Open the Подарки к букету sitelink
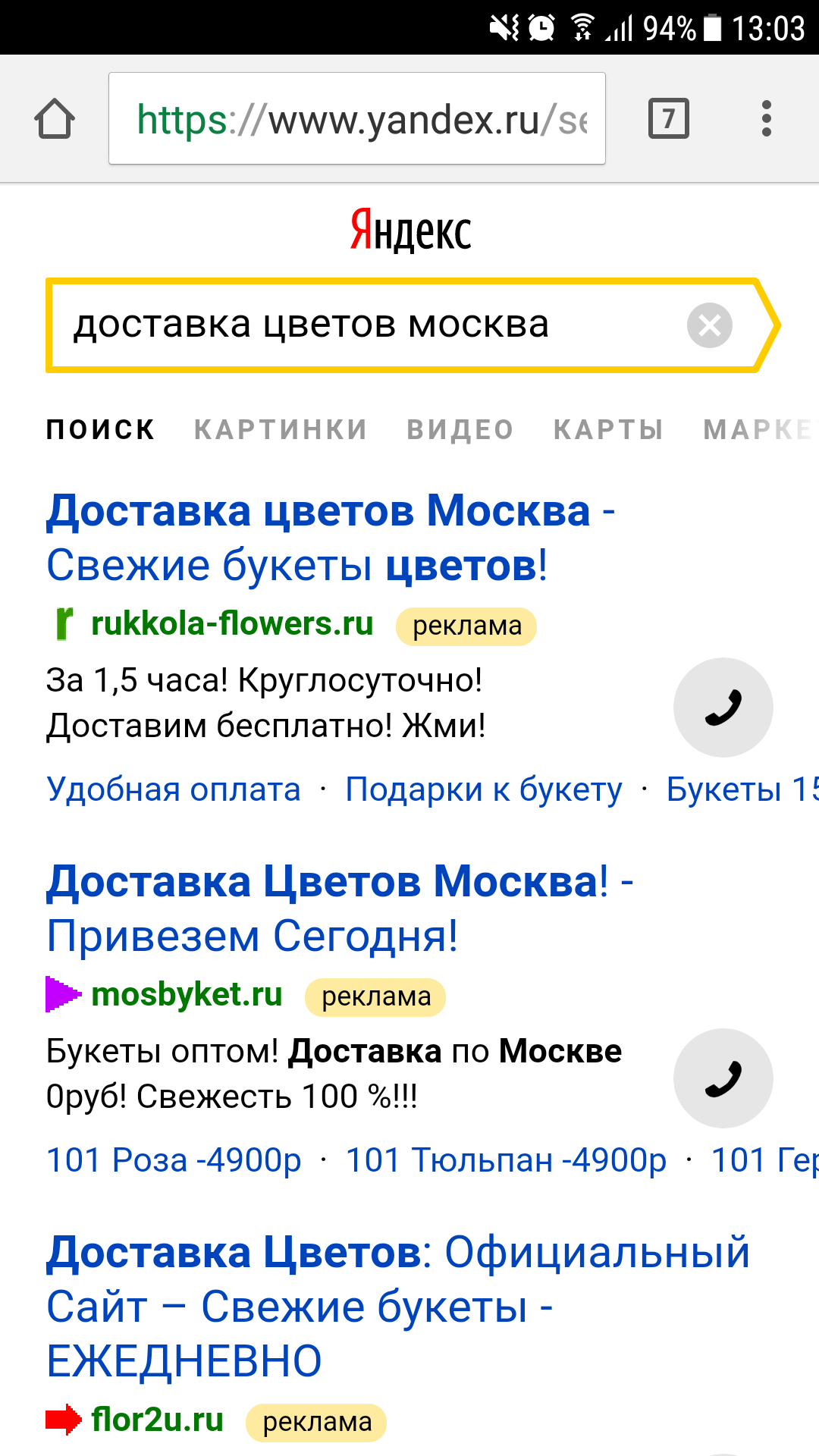This screenshot has height=1456, width=819. click(x=484, y=789)
